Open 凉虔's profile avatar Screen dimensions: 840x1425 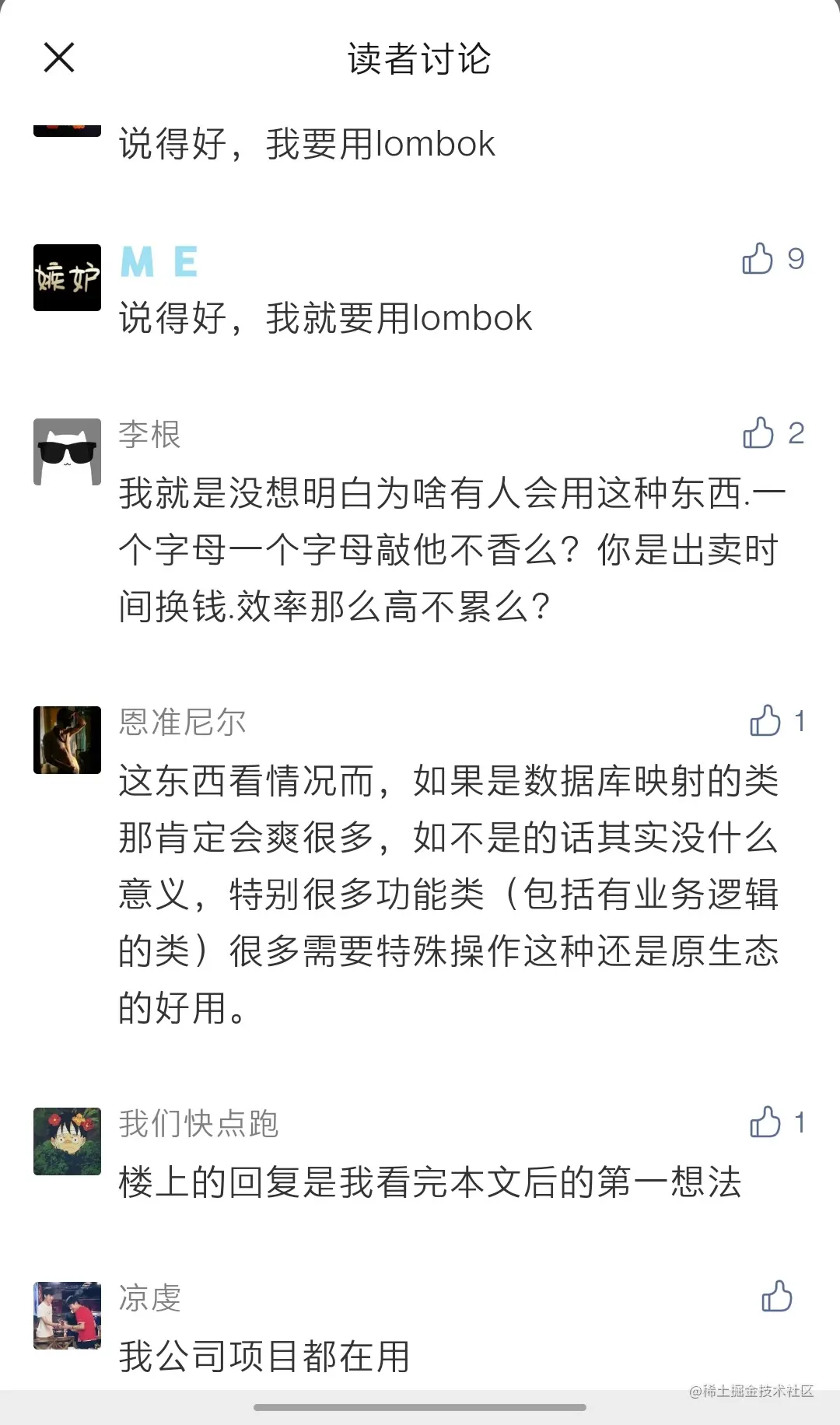point(67,1315)
